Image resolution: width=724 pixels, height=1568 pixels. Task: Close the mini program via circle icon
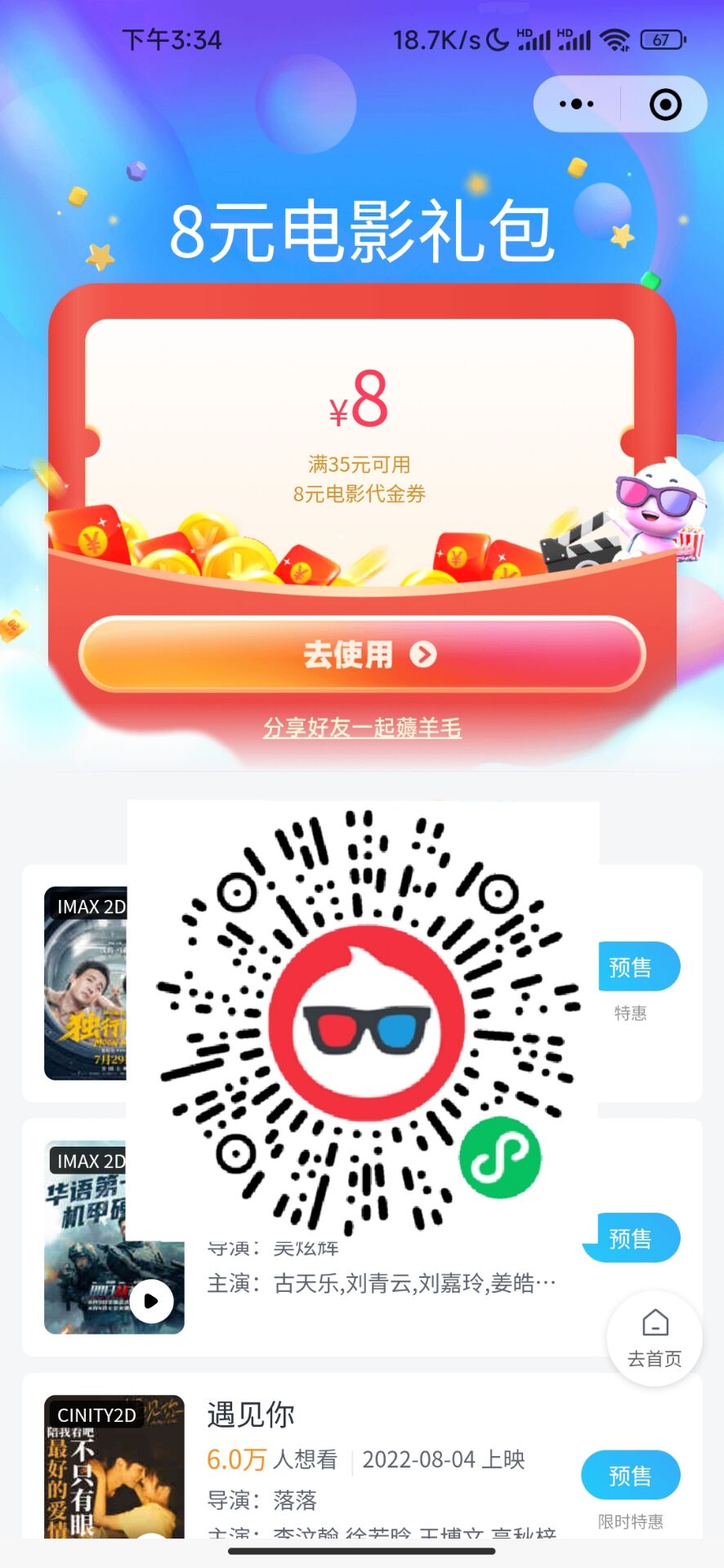(665, 105)
